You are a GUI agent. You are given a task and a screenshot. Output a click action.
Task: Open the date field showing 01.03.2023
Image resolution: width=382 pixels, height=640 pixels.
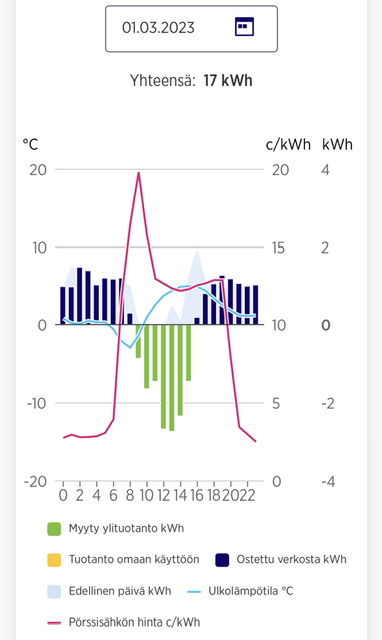(191, 29)
